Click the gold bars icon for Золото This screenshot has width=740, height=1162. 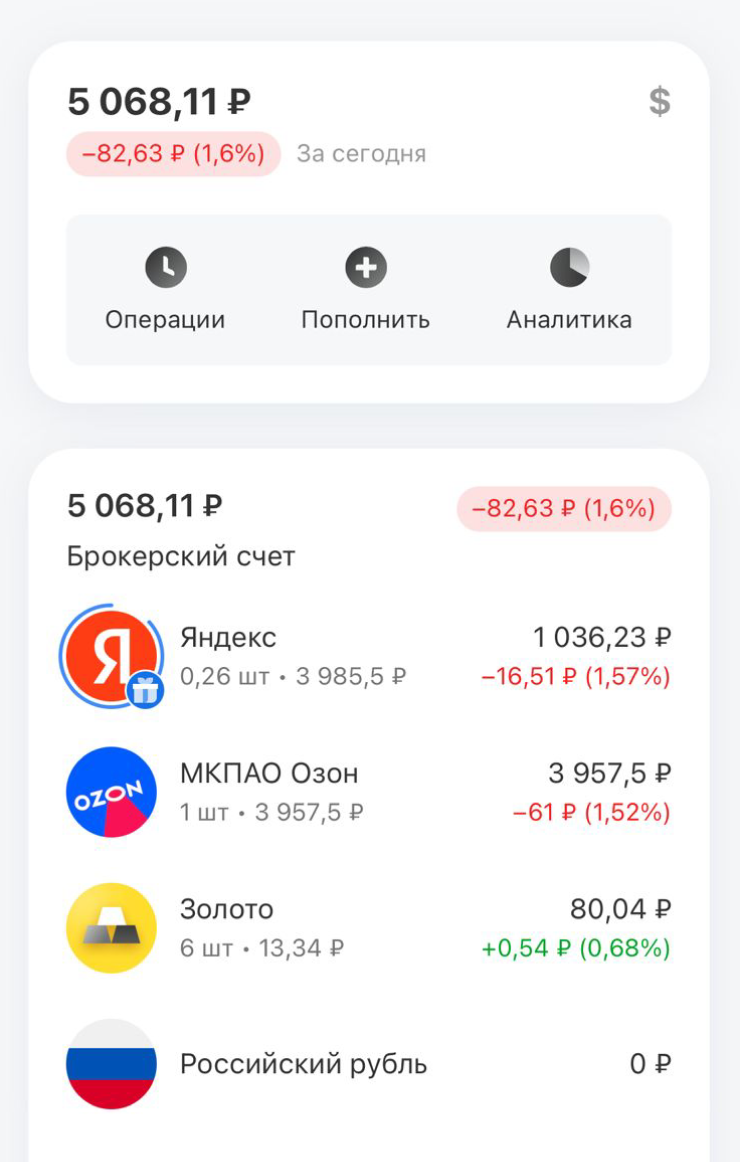click(110, 928)
